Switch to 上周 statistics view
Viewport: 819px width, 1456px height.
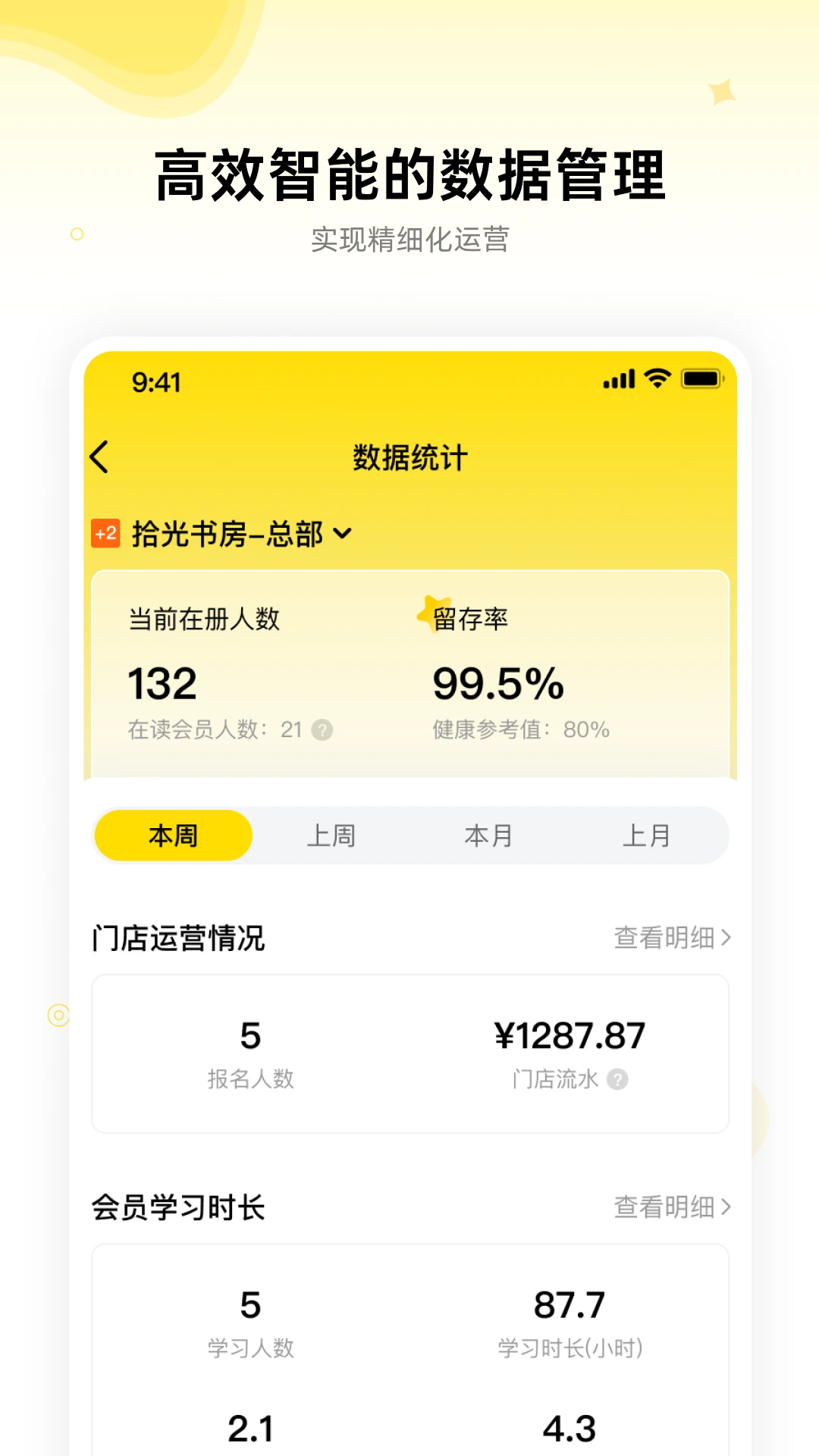click(x=332, y=834)
